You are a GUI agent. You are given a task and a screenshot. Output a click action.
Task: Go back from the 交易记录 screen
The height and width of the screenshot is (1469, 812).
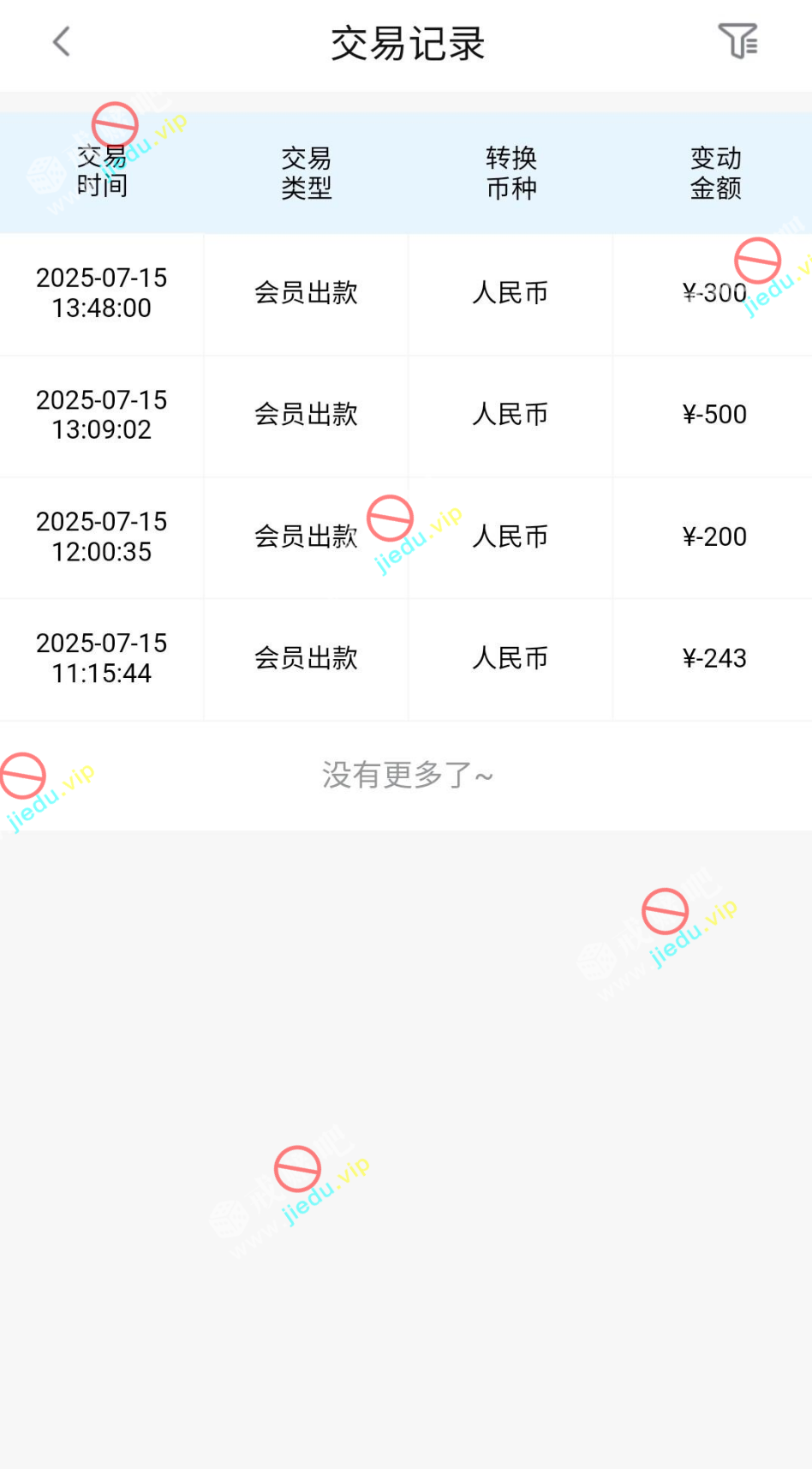click(x=62, y=42)
